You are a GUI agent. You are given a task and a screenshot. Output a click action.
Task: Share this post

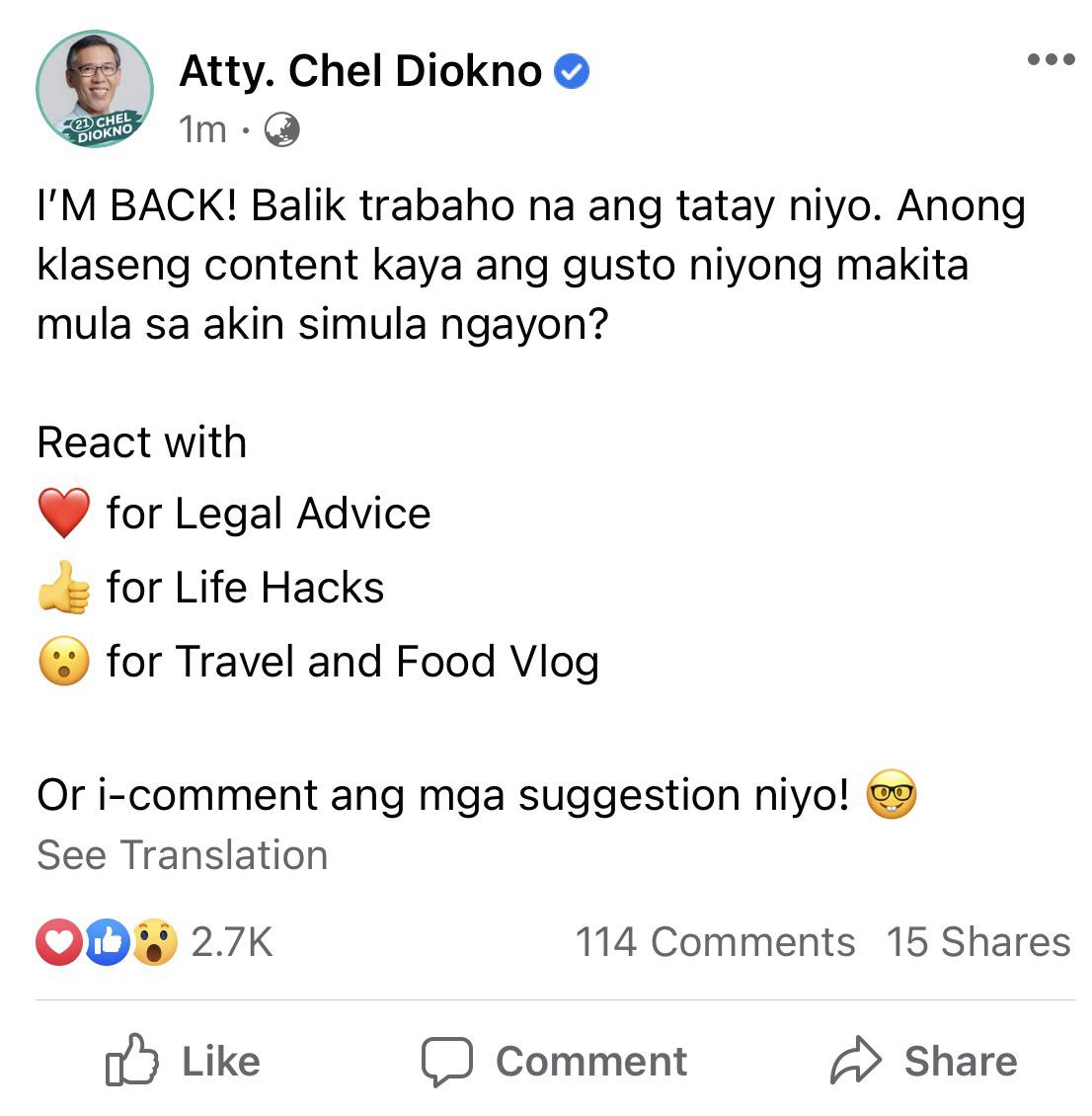pos(923,1062)
